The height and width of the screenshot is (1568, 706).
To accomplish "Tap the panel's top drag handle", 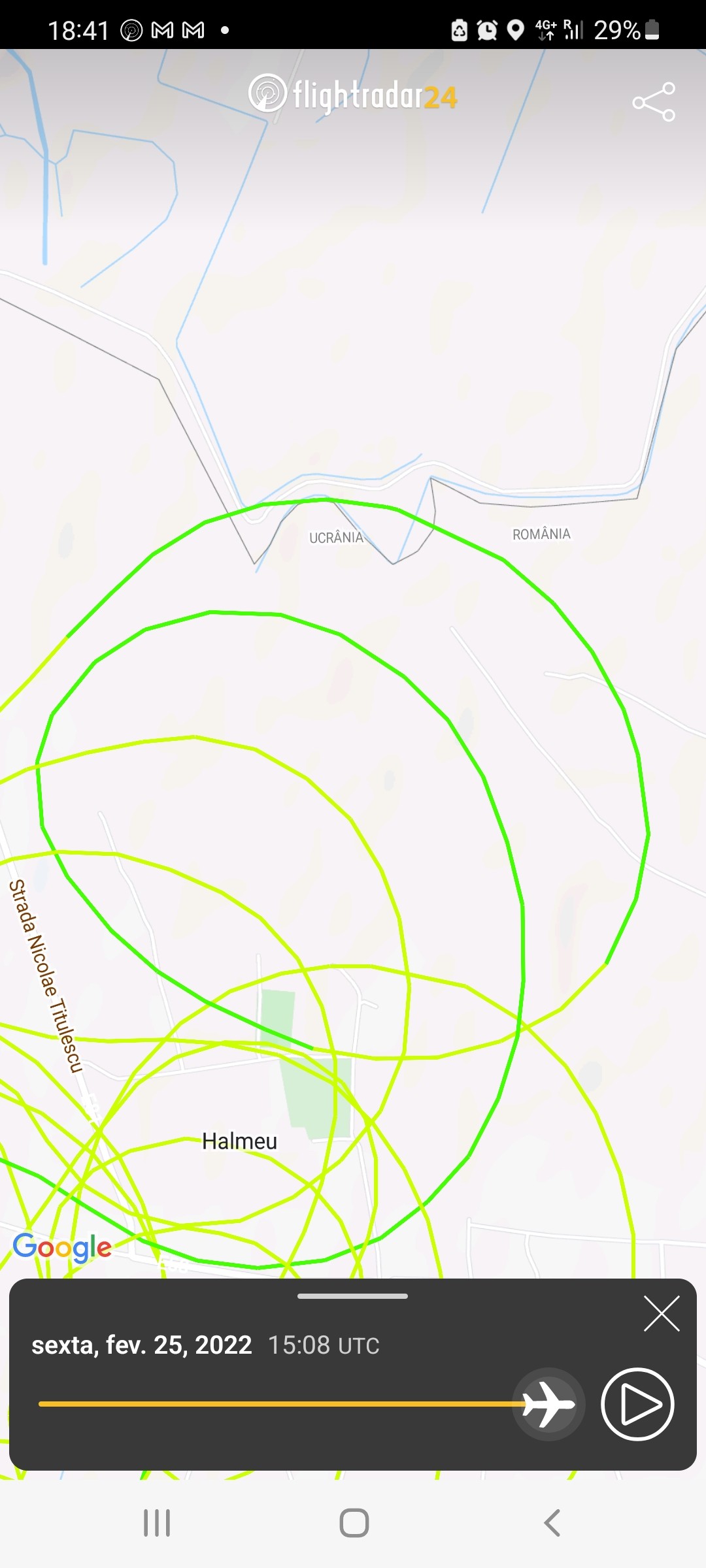I will coord(352,1296).
